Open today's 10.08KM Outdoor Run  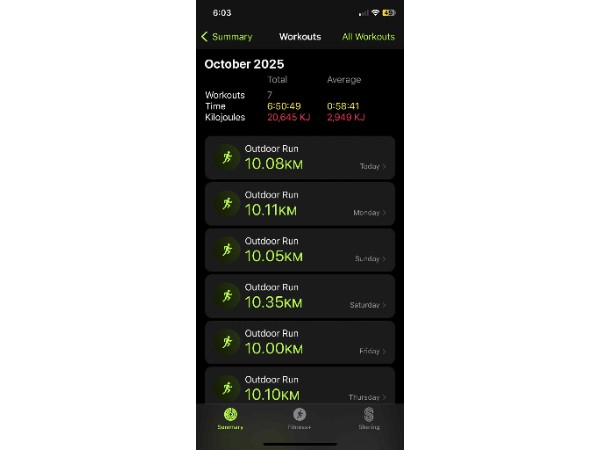pos(300,158)
